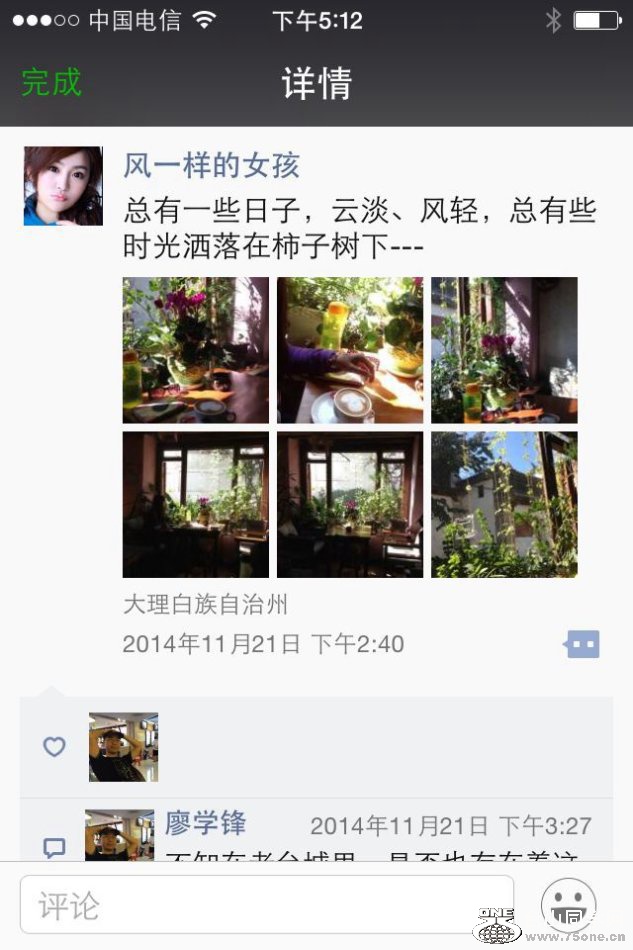This screenshot has width=633, height=950.
Task: View the first photo with purple flowers
Action: [195, 350]
